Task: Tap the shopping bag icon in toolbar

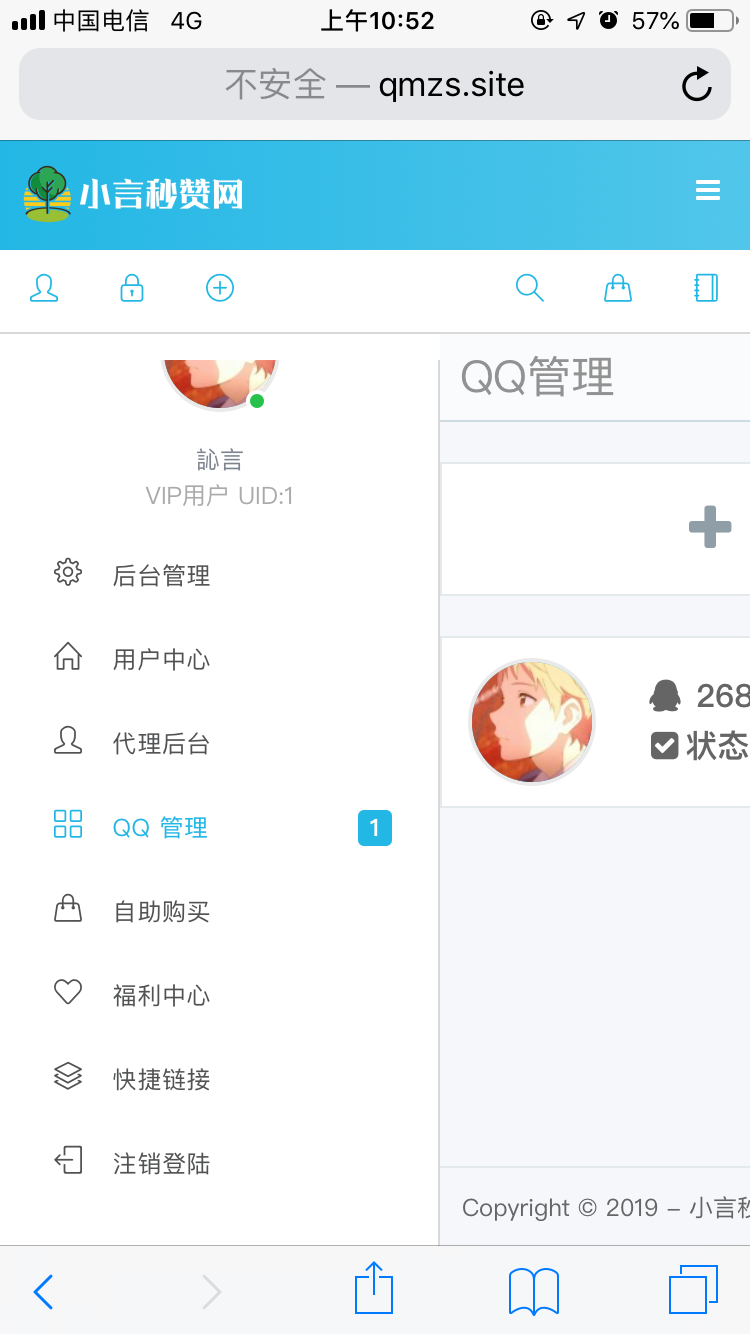Action: [x=618, y=289]
